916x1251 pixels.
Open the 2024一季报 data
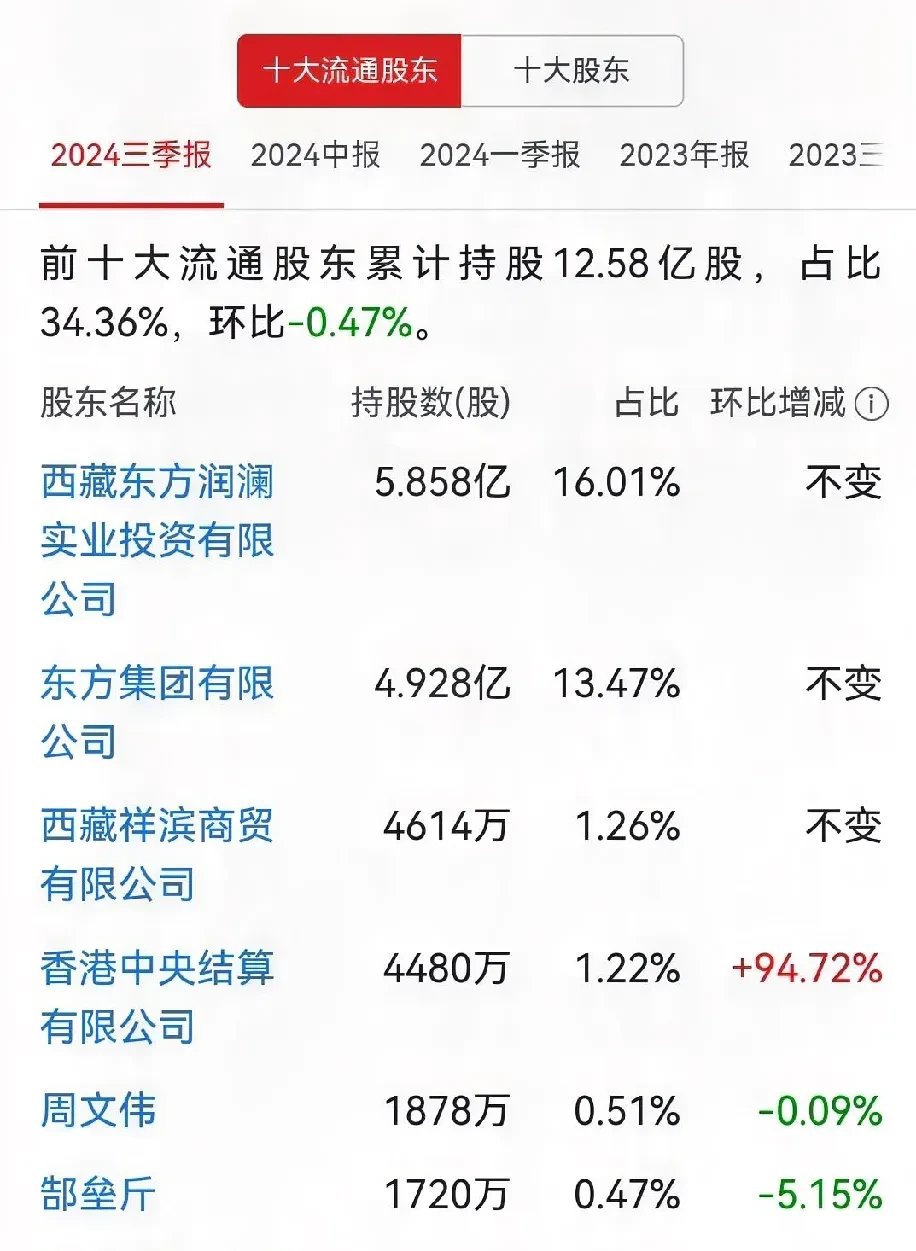pos(501,155)
